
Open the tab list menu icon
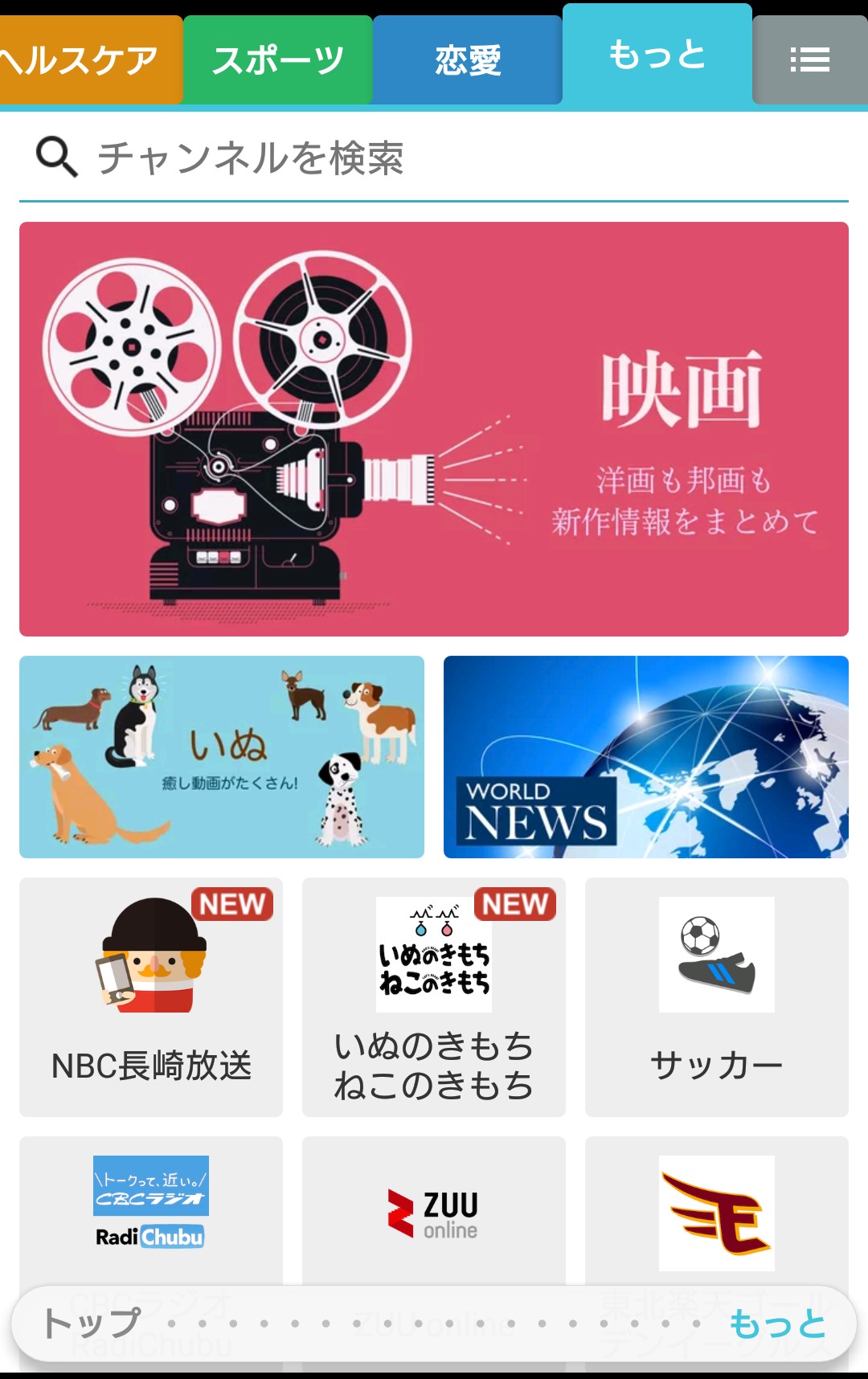(x=809, y=60)
